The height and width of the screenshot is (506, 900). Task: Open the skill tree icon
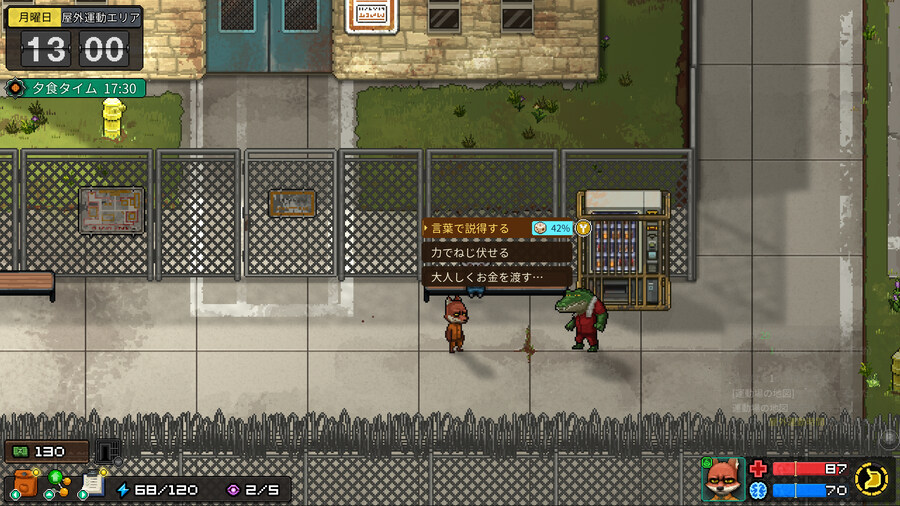tap(57, 483)
